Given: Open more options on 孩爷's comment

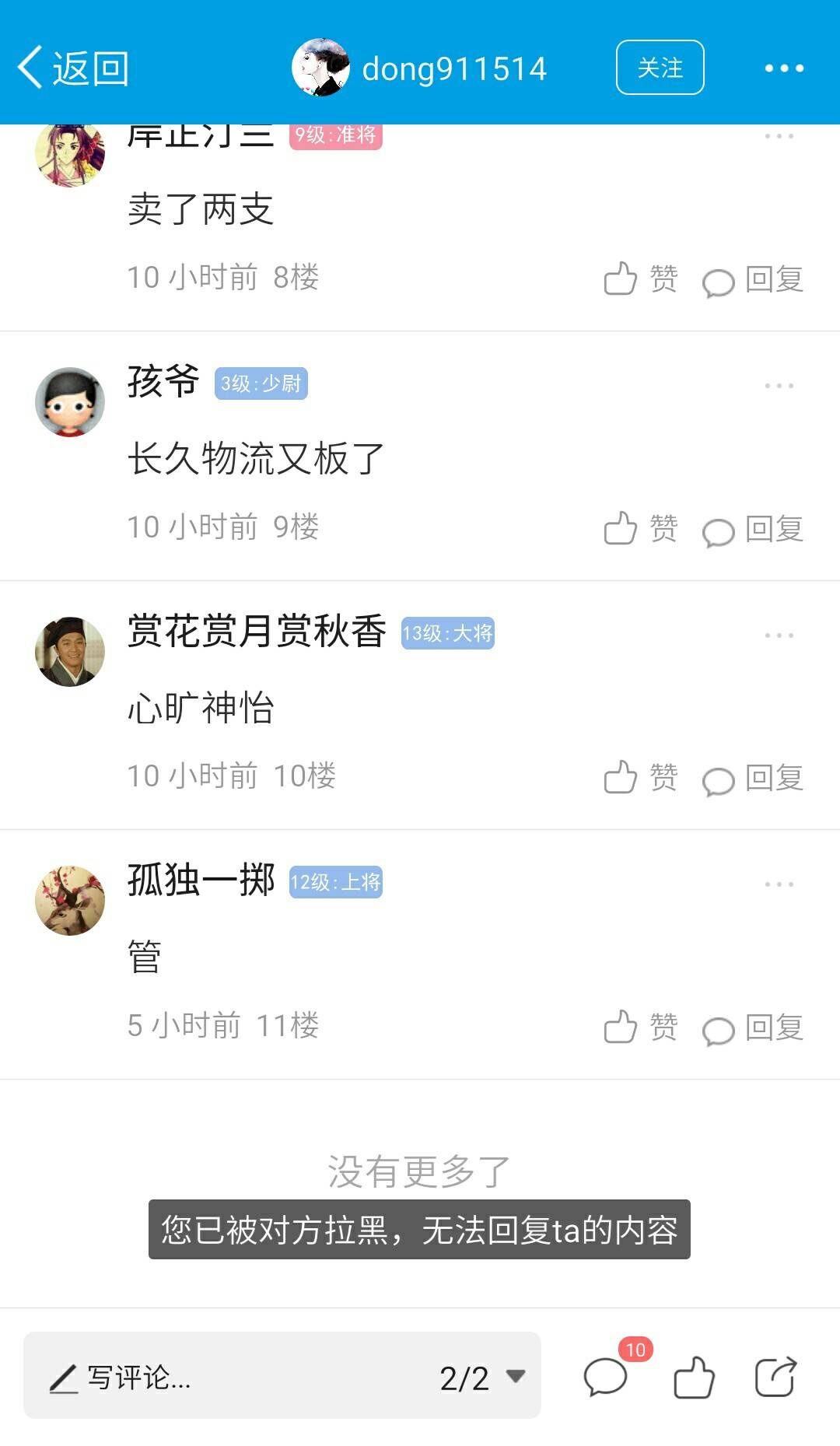Looking at the screenshot, I should click(779, 386).
